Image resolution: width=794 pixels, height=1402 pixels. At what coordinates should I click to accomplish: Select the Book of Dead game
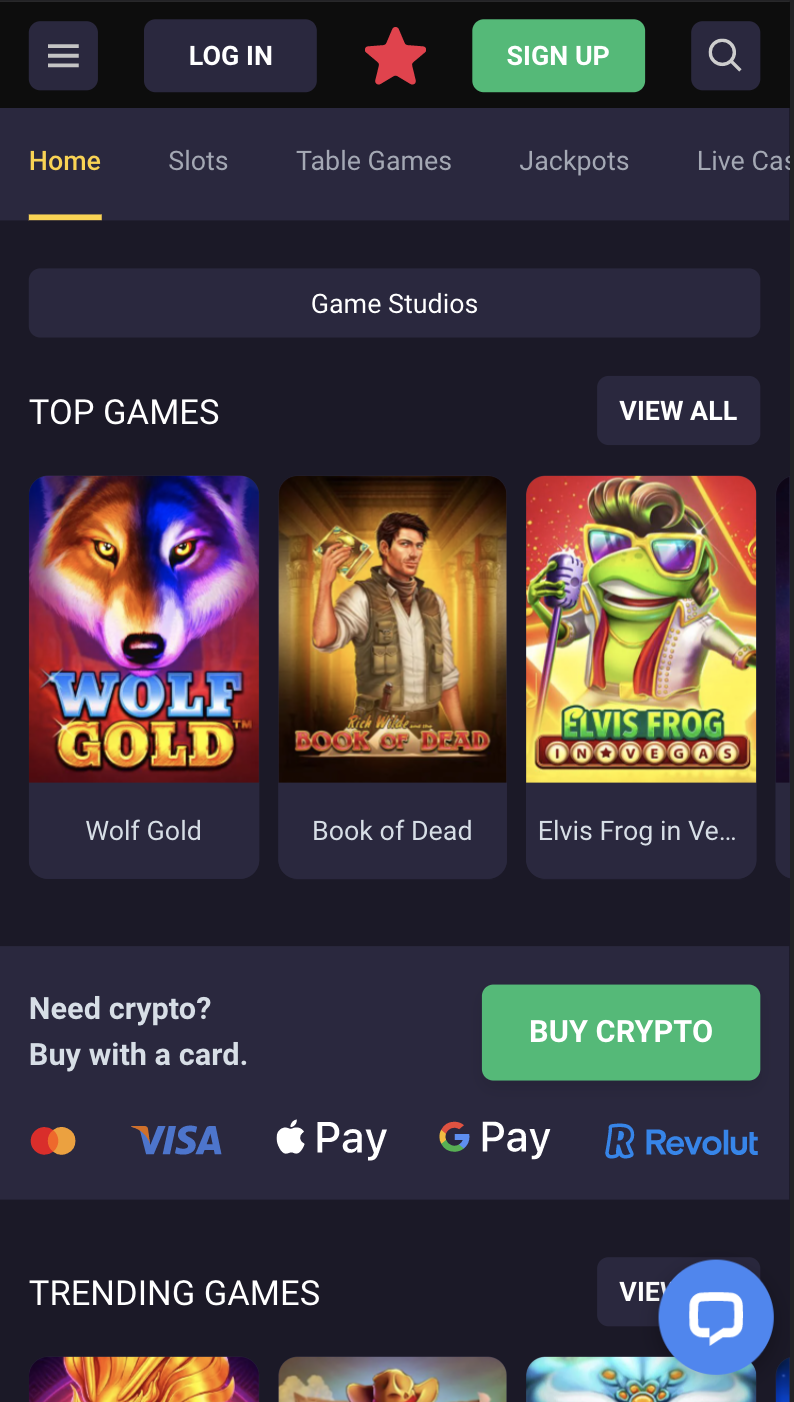coord(392,629)
